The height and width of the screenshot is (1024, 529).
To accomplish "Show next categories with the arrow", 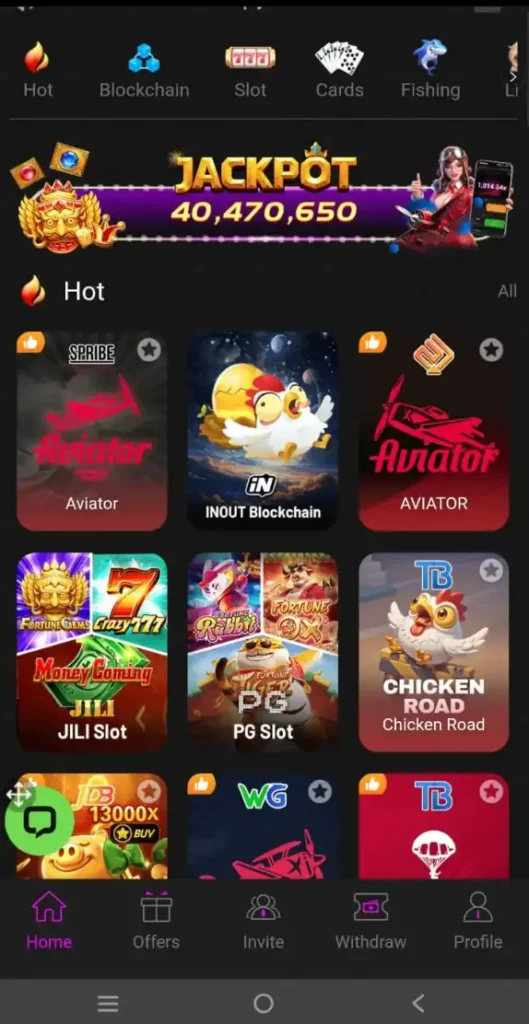I will coord(513,77).
